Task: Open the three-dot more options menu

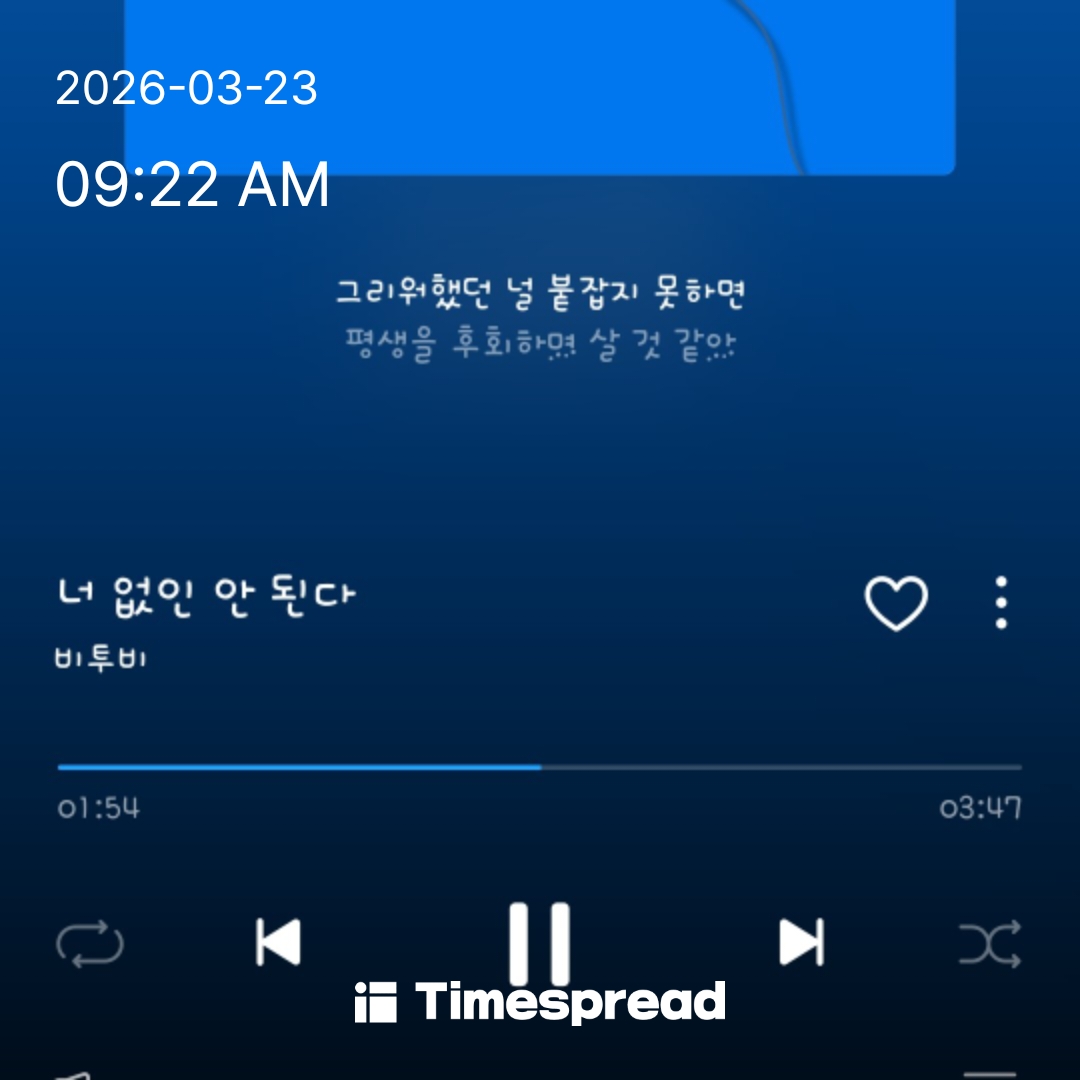Action: [1001, 603]
